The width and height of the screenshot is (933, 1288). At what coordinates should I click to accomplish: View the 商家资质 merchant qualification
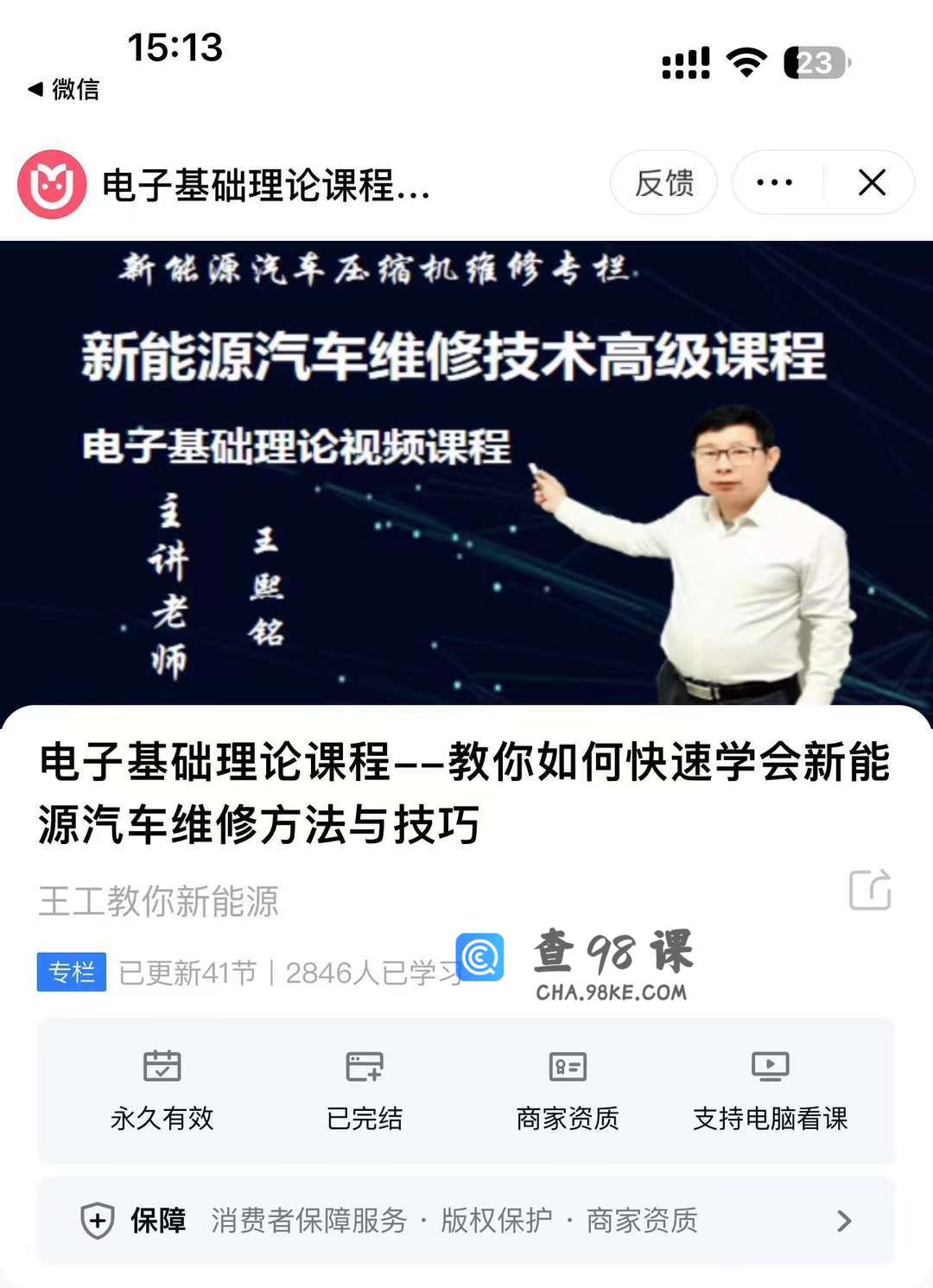point(568,1090)
